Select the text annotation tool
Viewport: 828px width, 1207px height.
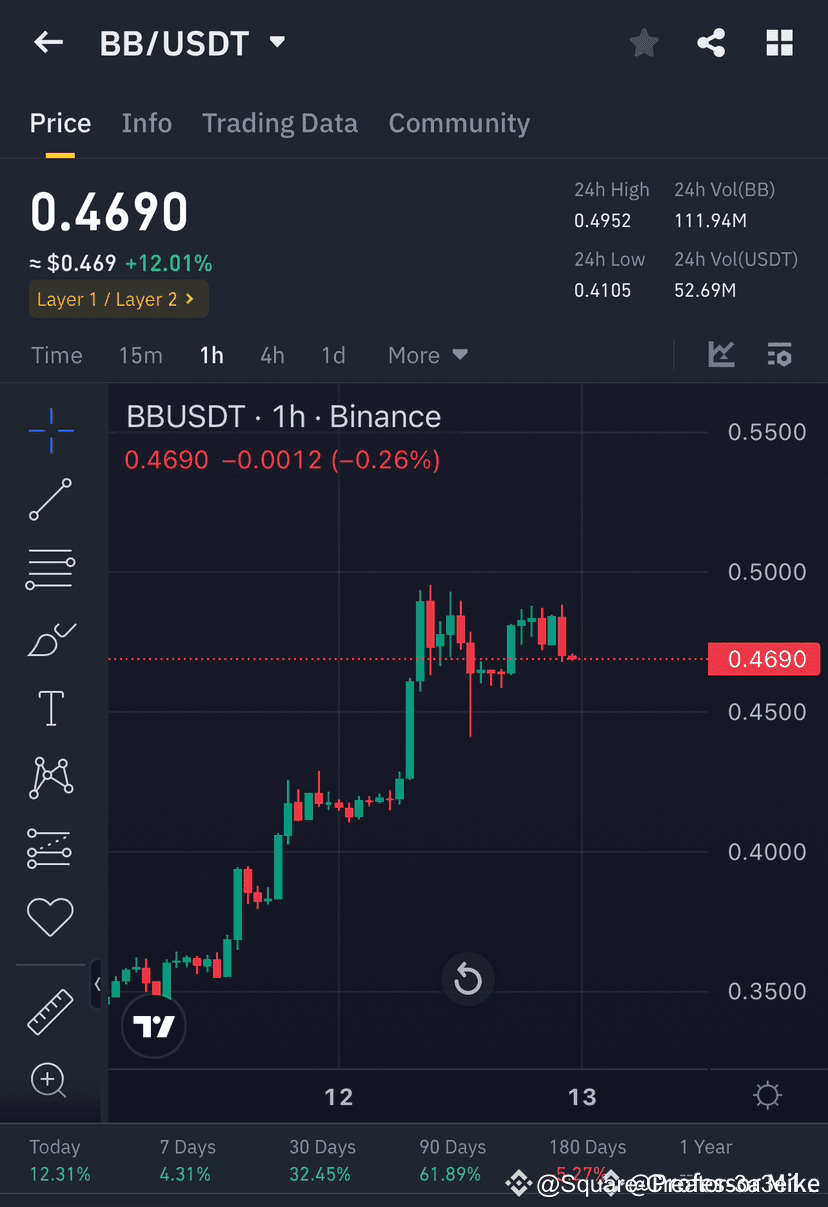click(50, 707)
